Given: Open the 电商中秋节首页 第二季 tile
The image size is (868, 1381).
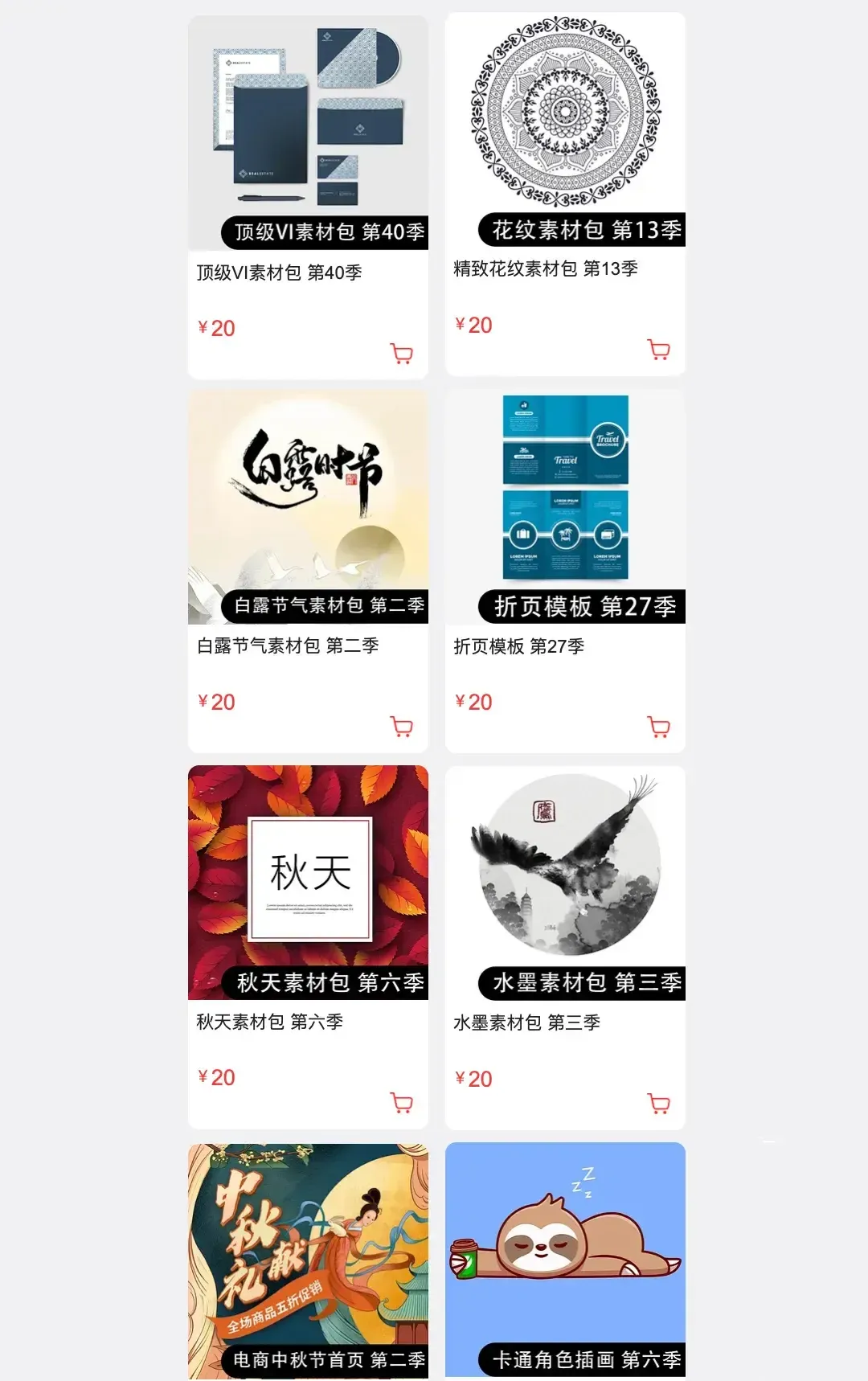Looking at the screenshot, I should (308, 1262).
